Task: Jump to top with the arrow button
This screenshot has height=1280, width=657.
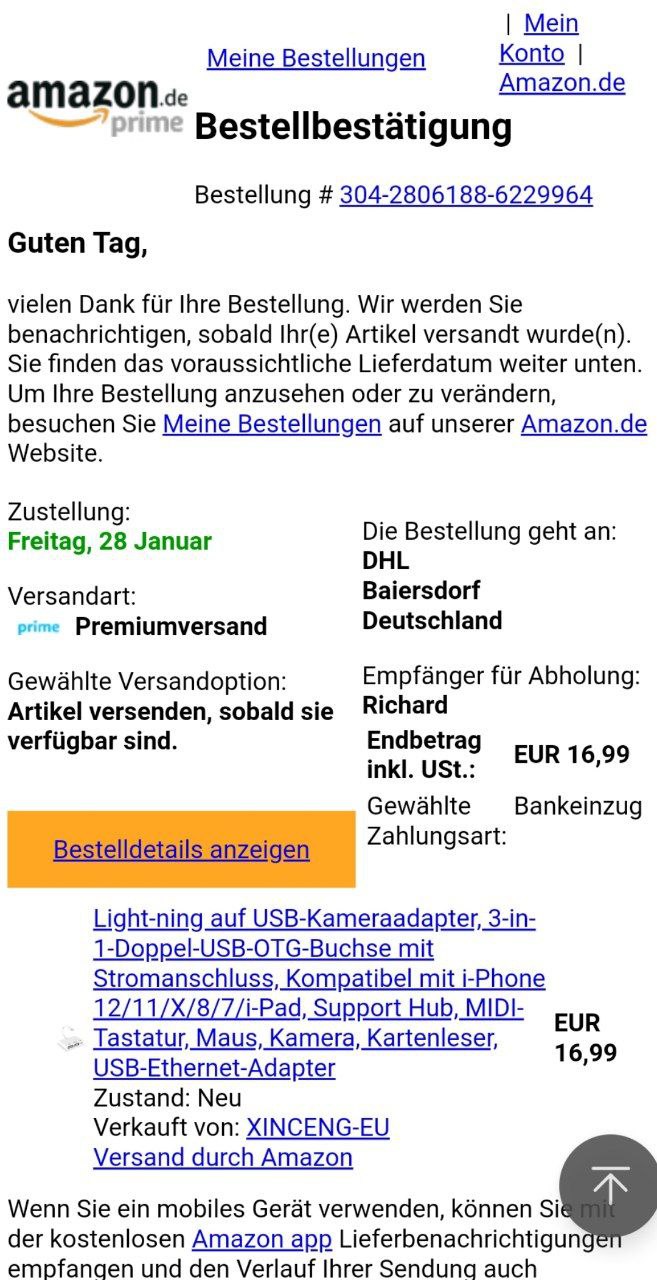Action: 609,1186
